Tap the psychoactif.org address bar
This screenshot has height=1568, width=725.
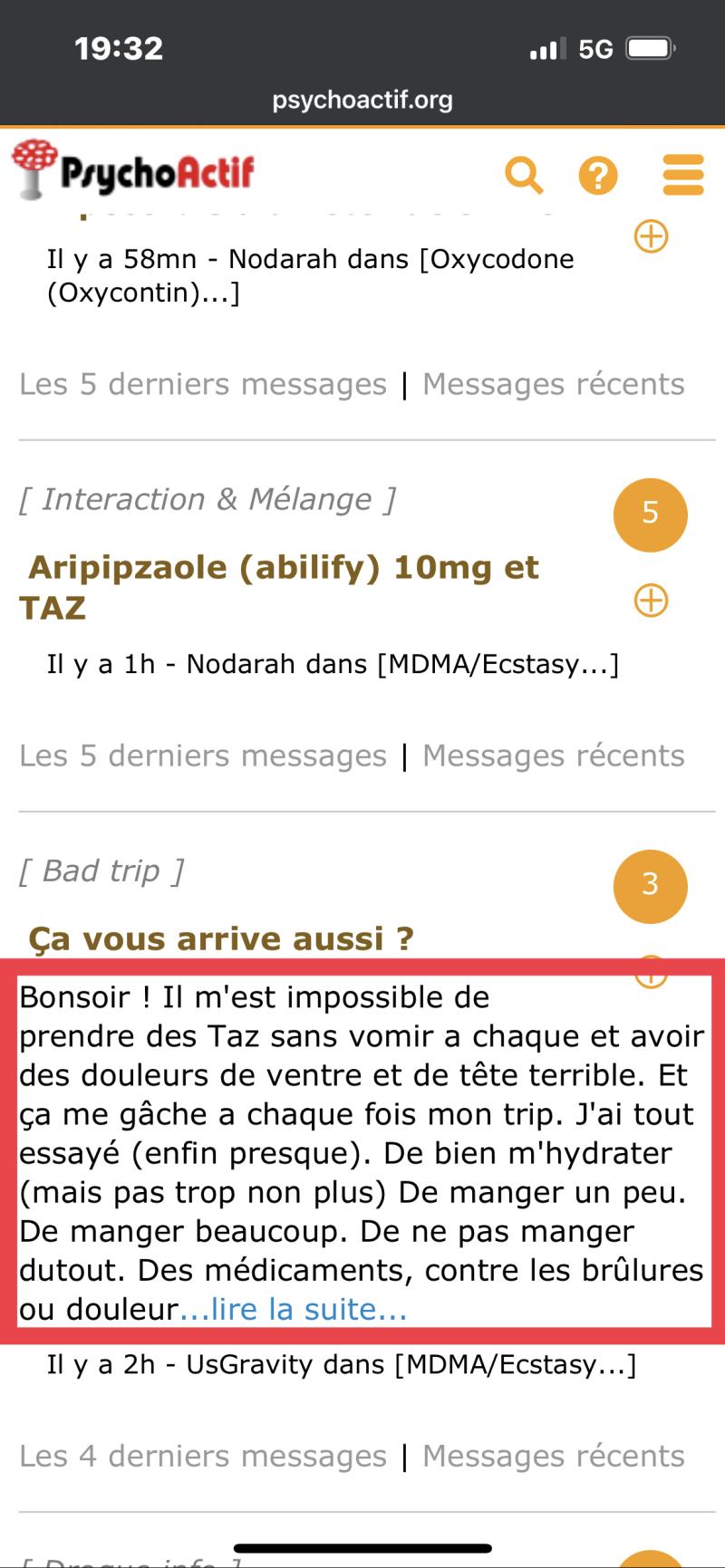(x=362, y=100)
